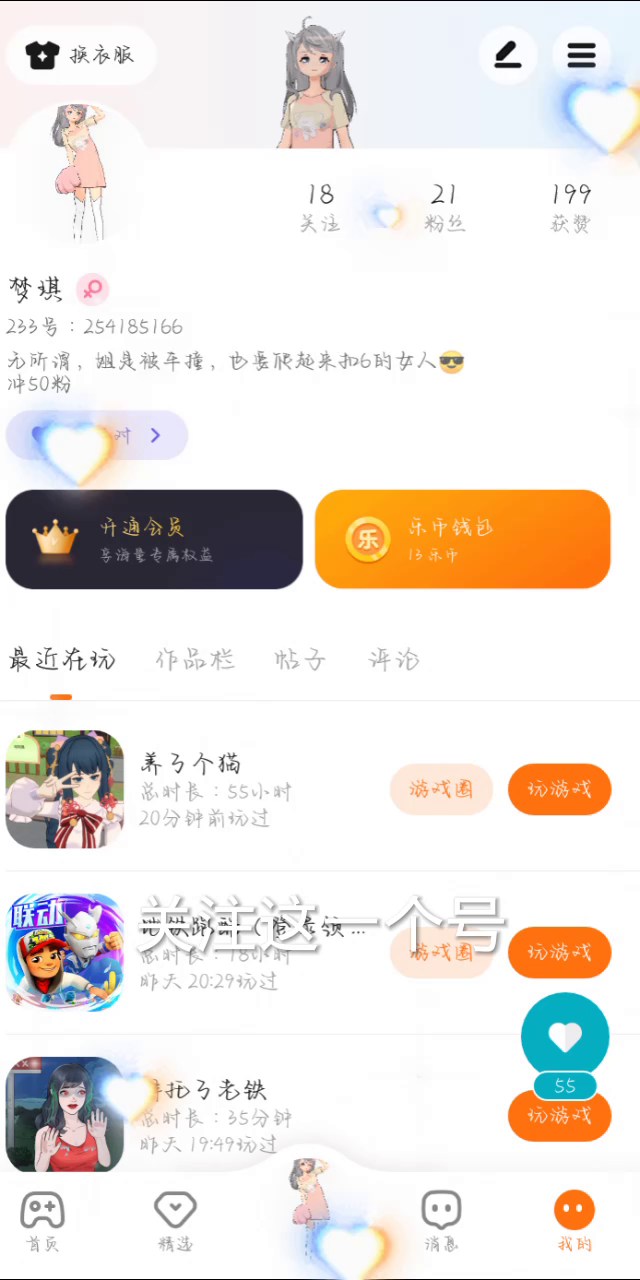Switch to the 帖子 tab
Viewport: 640px width, 1280px height.
tap(300, 660)
